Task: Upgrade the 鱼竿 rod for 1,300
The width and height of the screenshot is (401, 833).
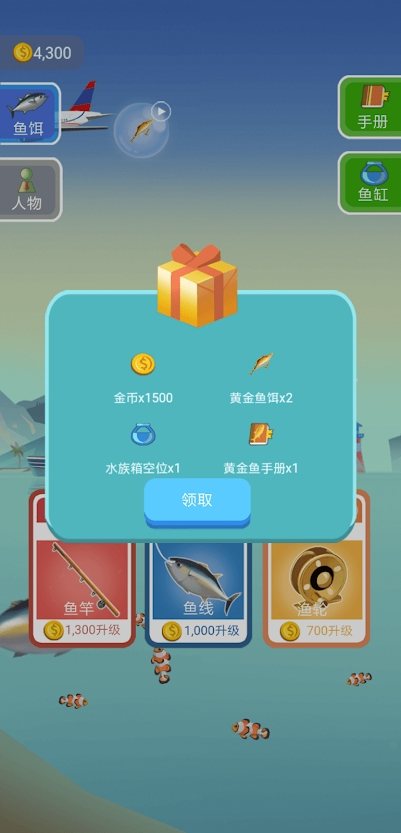Action: [82, 631]
